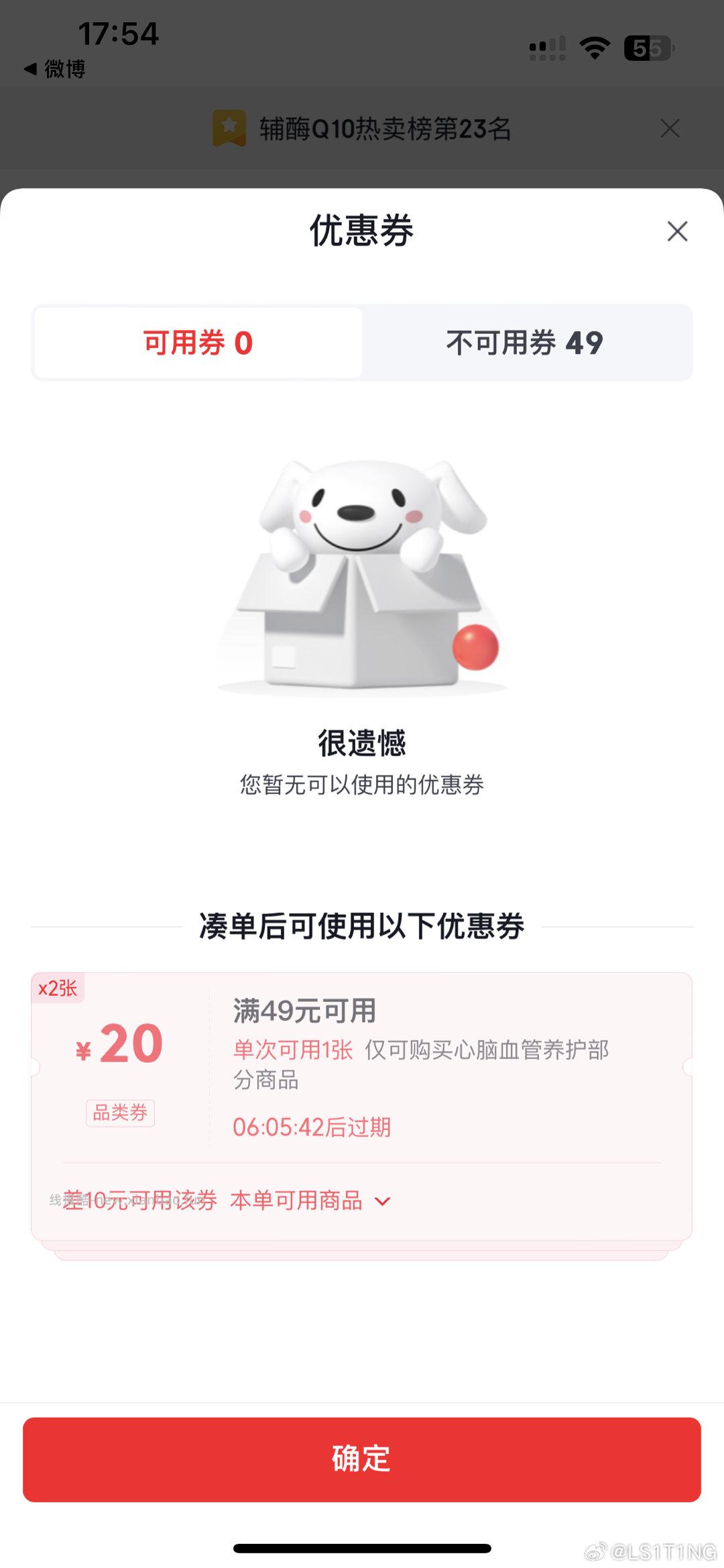Viewport: 724px width, 1568px height.
Task: Close the 辅酶Q10热卖榜 banner
Action: 669,129
